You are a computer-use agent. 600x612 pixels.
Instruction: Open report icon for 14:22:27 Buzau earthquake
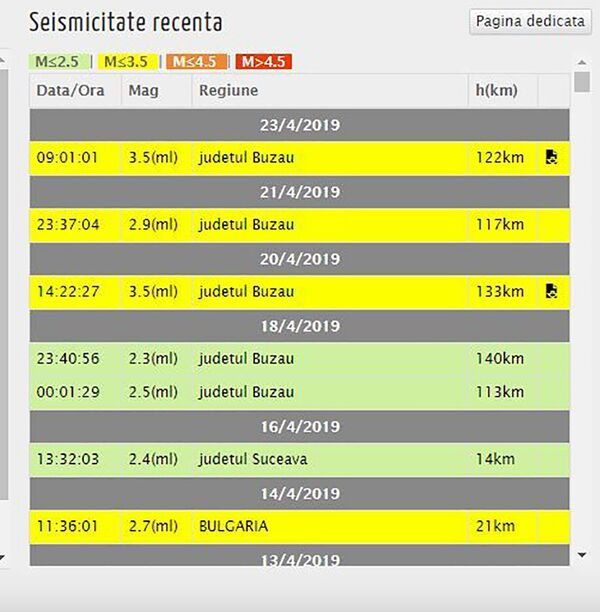[x=551, y=292]
